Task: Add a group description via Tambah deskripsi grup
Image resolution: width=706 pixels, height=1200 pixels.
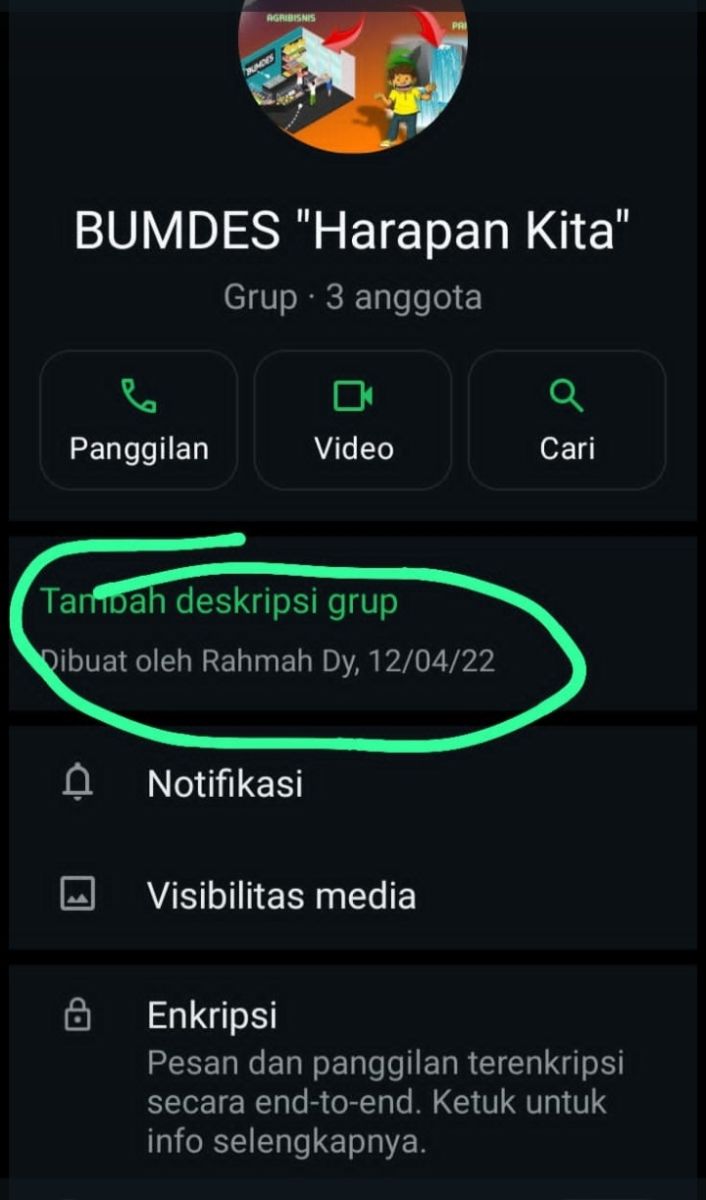Action: (x=219, y=602)
